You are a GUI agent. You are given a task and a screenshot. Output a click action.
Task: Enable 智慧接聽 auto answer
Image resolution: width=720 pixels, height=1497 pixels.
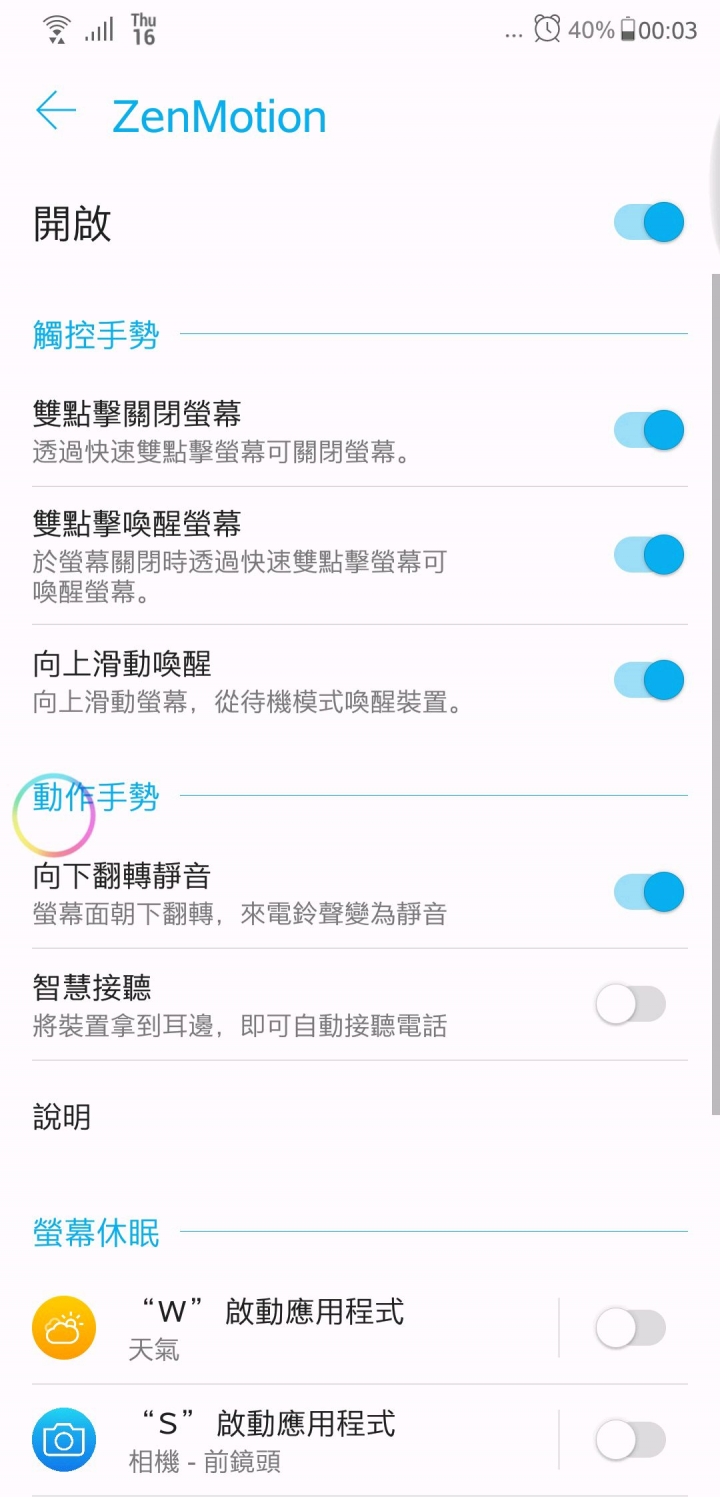tap(631, 1004)
